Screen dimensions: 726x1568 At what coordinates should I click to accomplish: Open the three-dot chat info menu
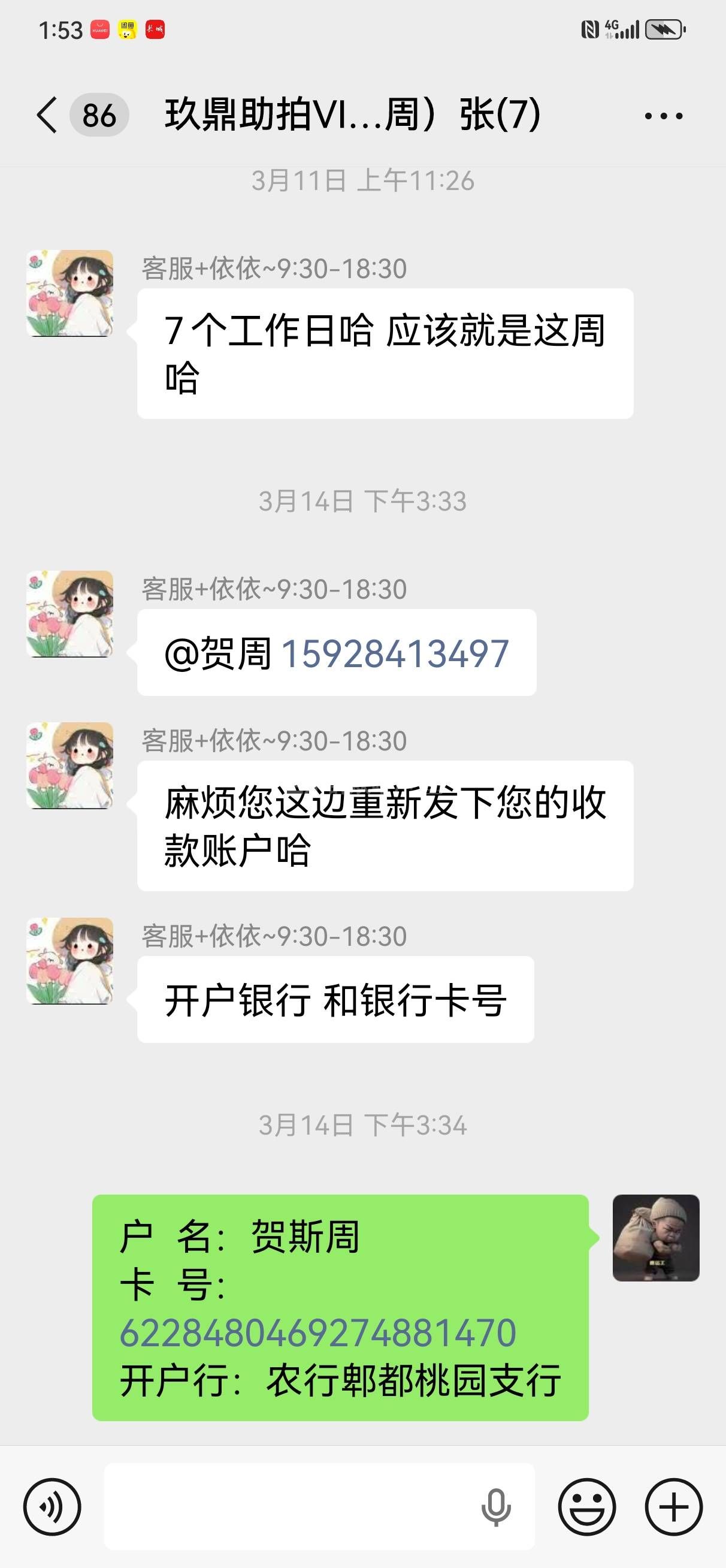coord(663,115)
